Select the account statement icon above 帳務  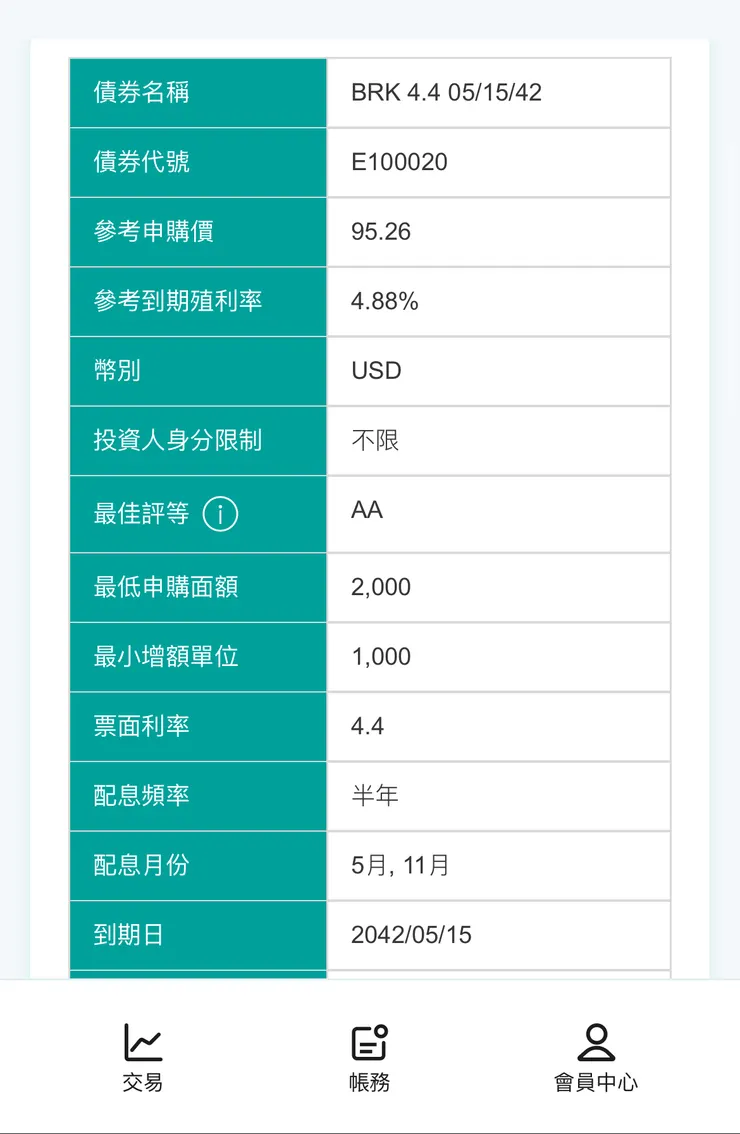(x=370, y=1044)
